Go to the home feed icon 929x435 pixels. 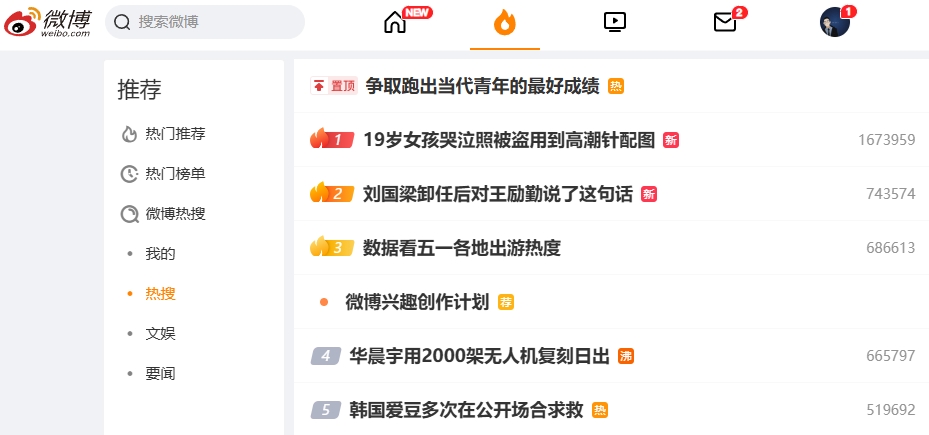pos(395,23)
